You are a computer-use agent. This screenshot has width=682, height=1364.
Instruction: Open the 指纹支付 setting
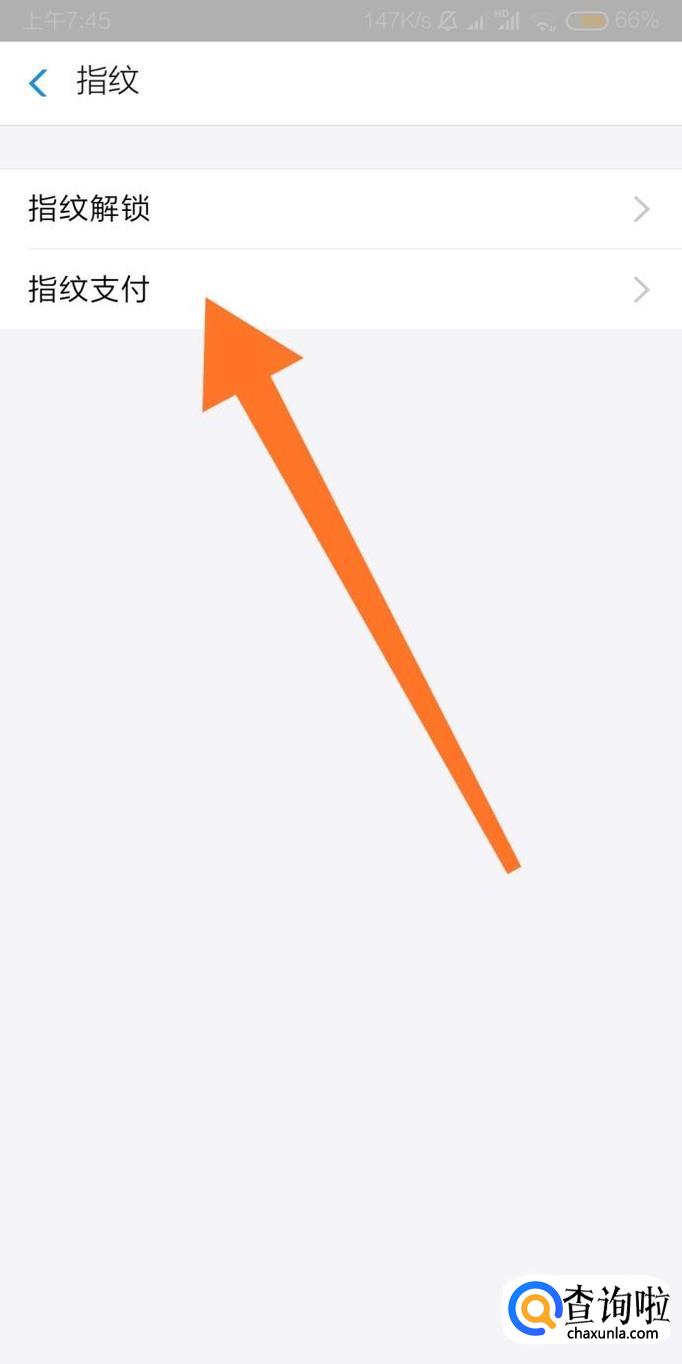[341, 290]
